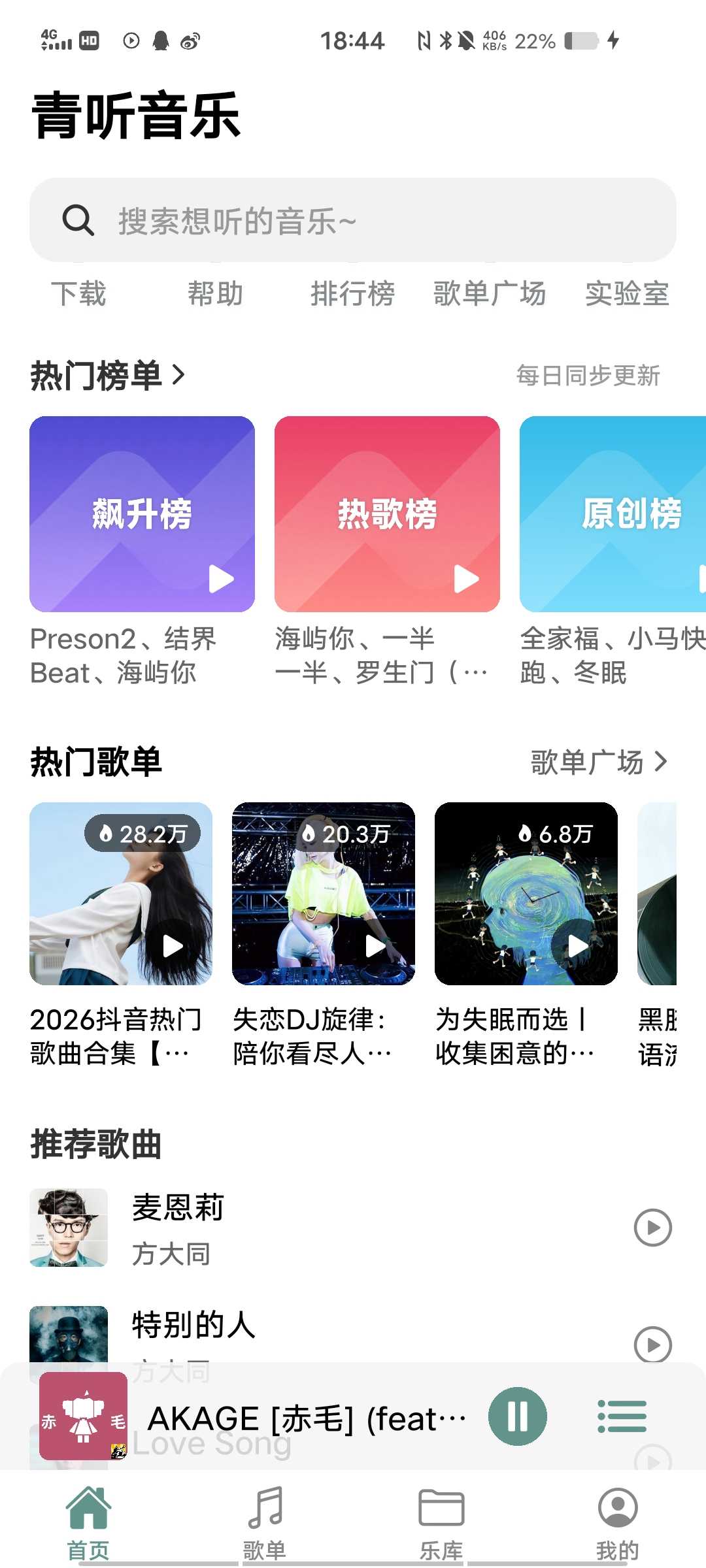
Task: Open the 失恋DJ旋律 playlist
Action: (324, 894)
